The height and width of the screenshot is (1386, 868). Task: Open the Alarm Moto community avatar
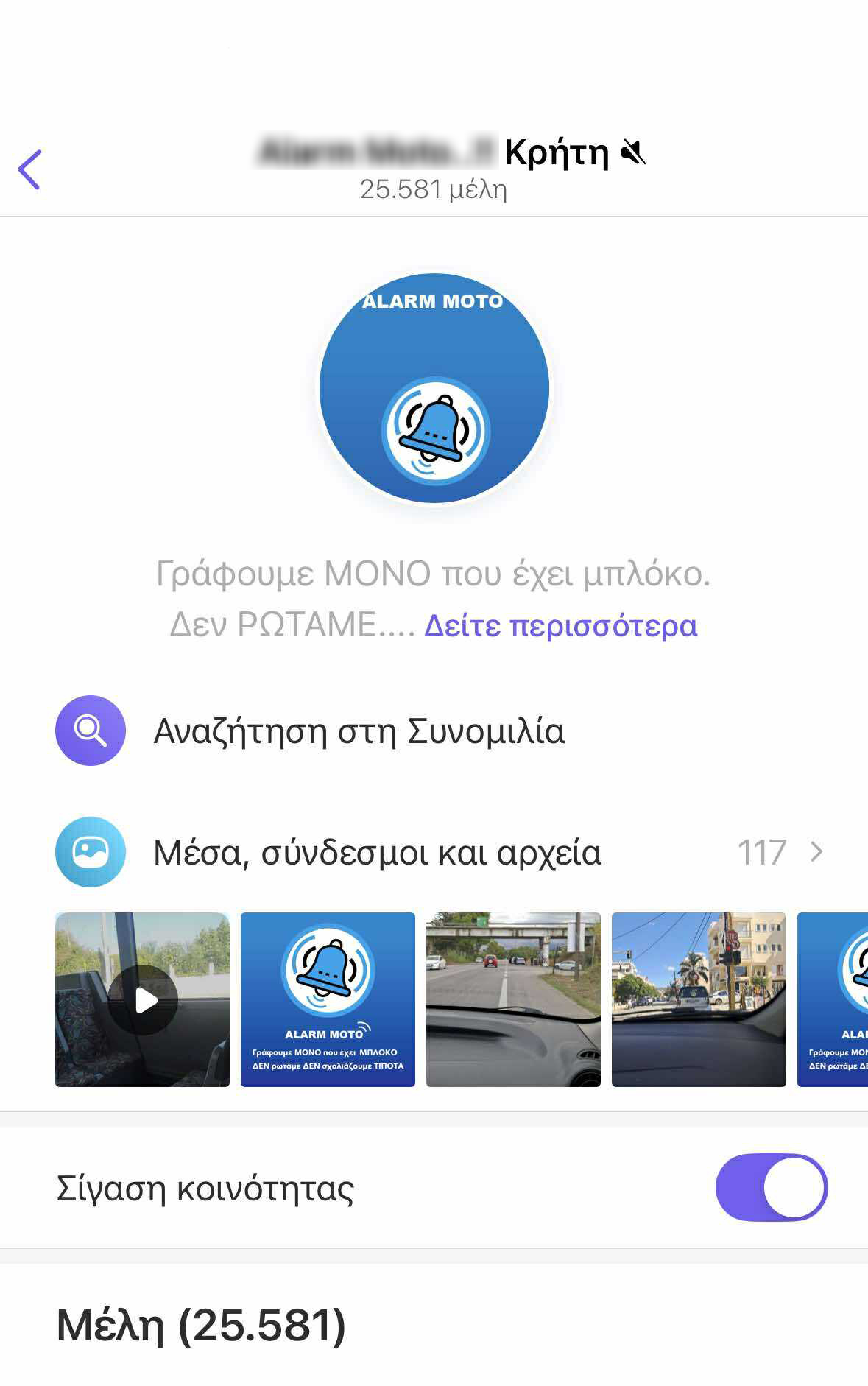tap(434, 387)
